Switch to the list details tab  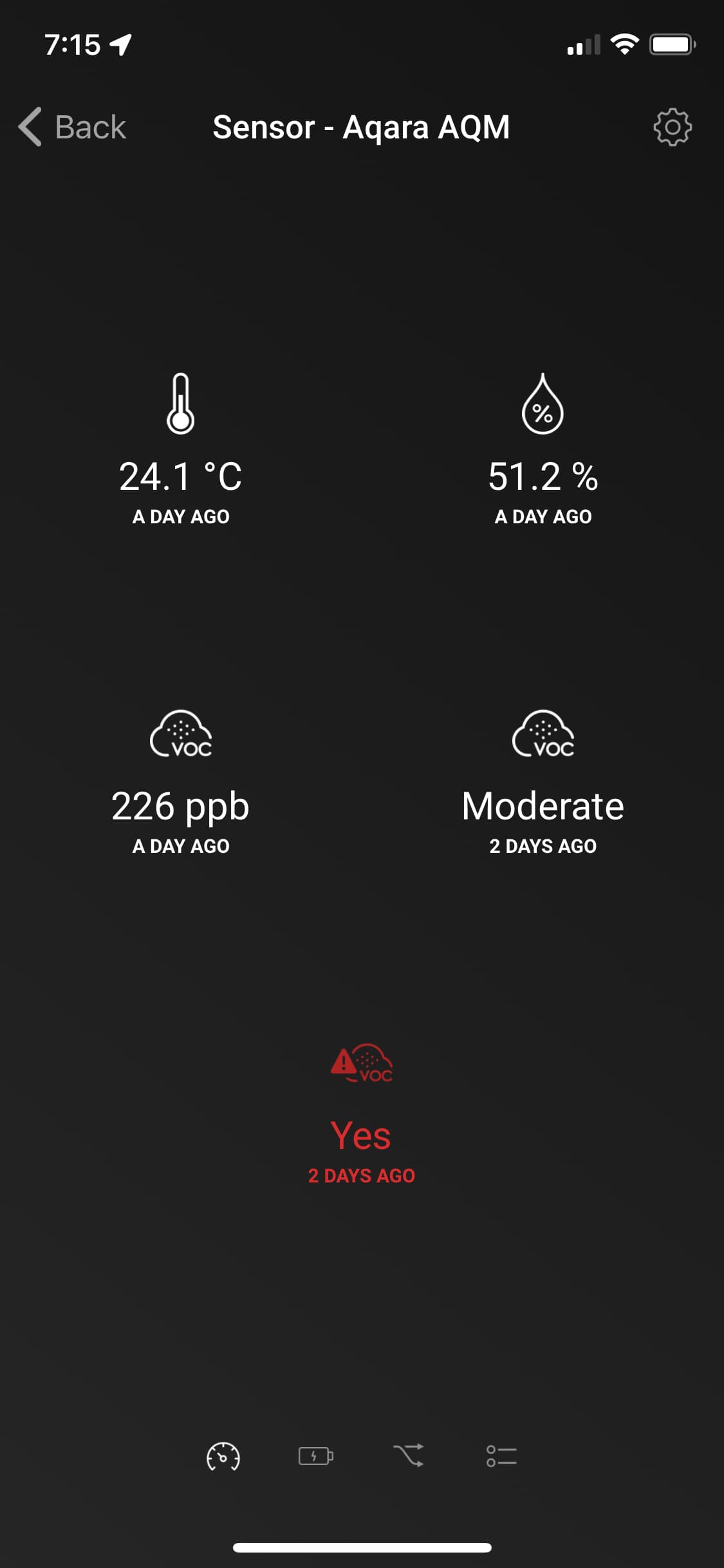501,1456
